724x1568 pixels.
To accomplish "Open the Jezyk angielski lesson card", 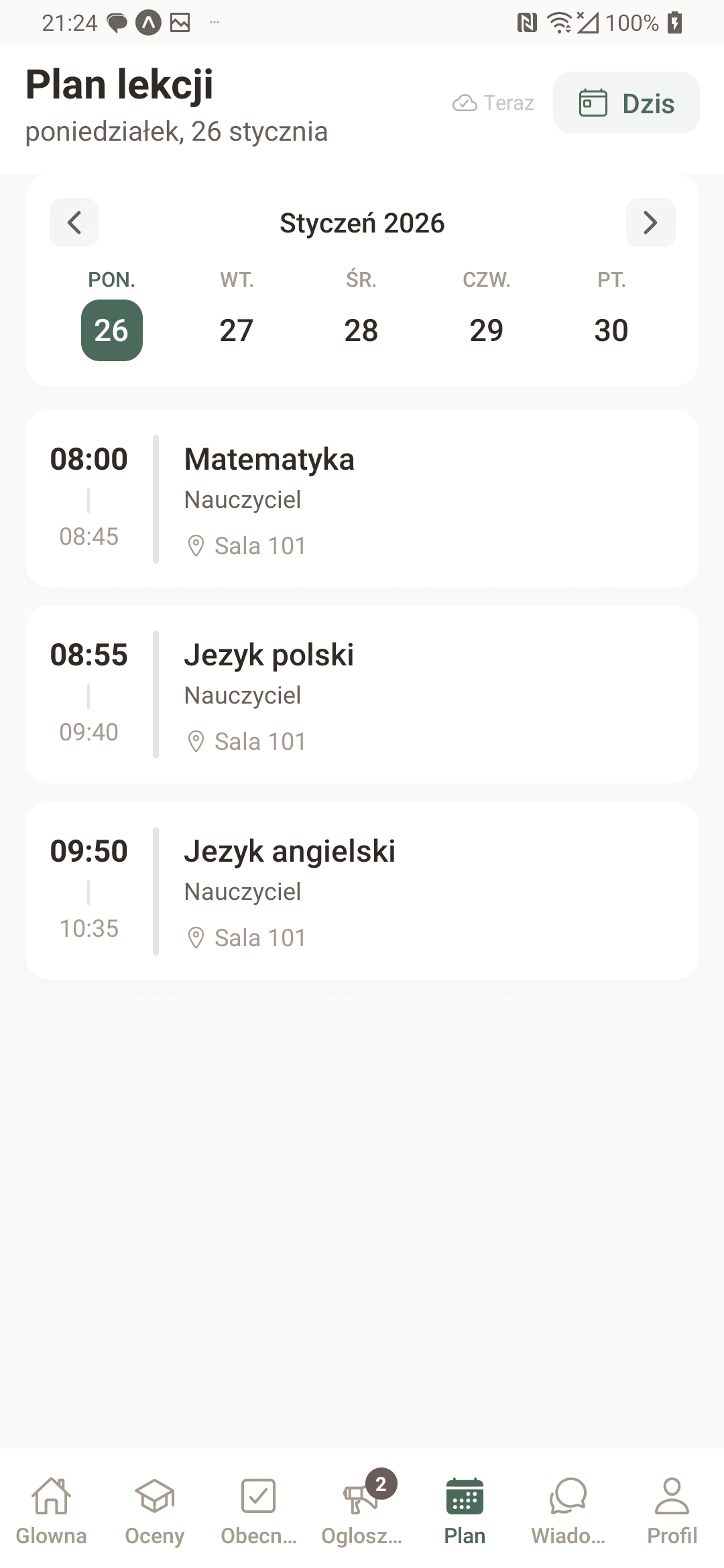I will (x=362, y=890).
